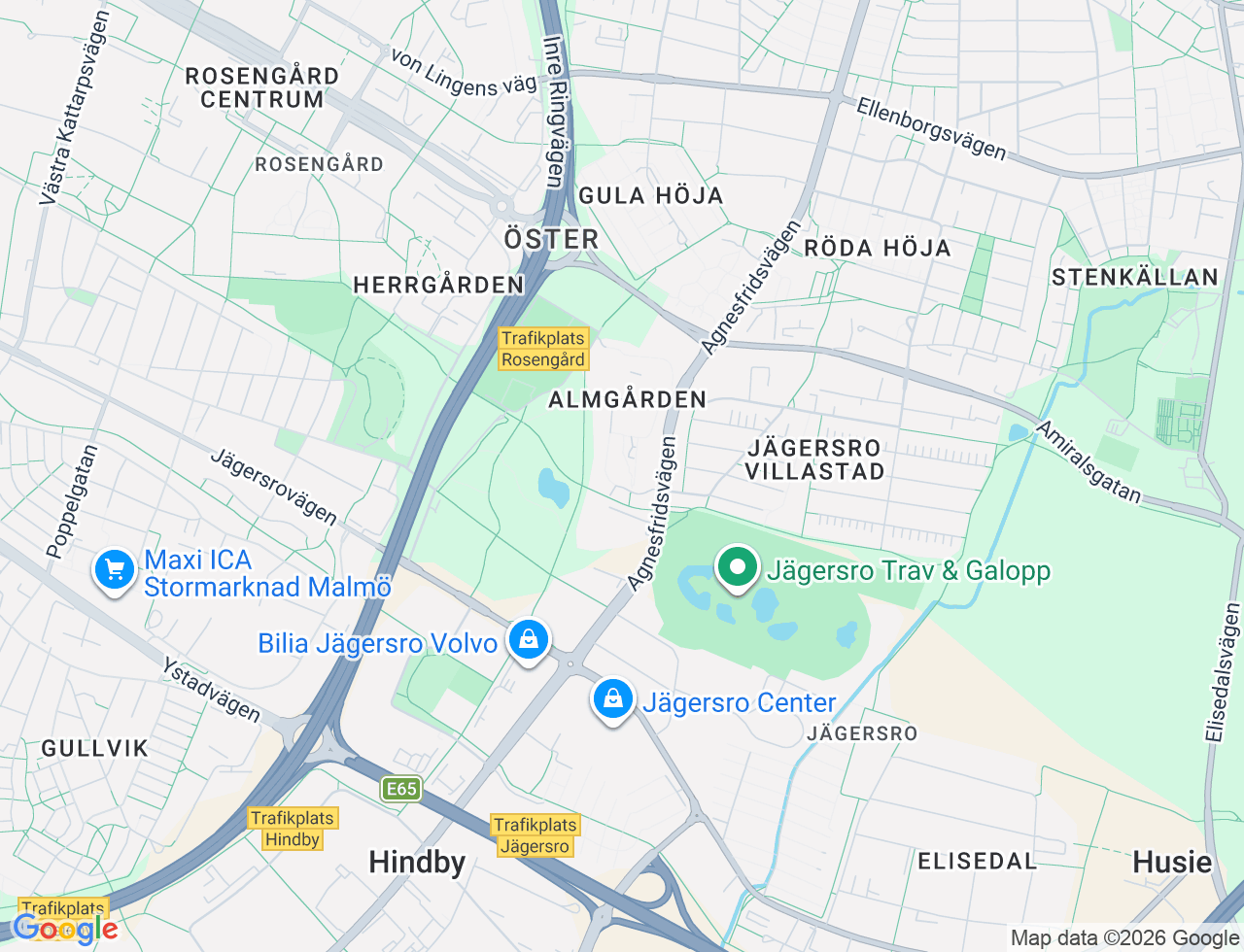The image size is (1244, 952).
Task: Select the Bilia Jägersro Volvo marker
Action: (x=528, y=640)
